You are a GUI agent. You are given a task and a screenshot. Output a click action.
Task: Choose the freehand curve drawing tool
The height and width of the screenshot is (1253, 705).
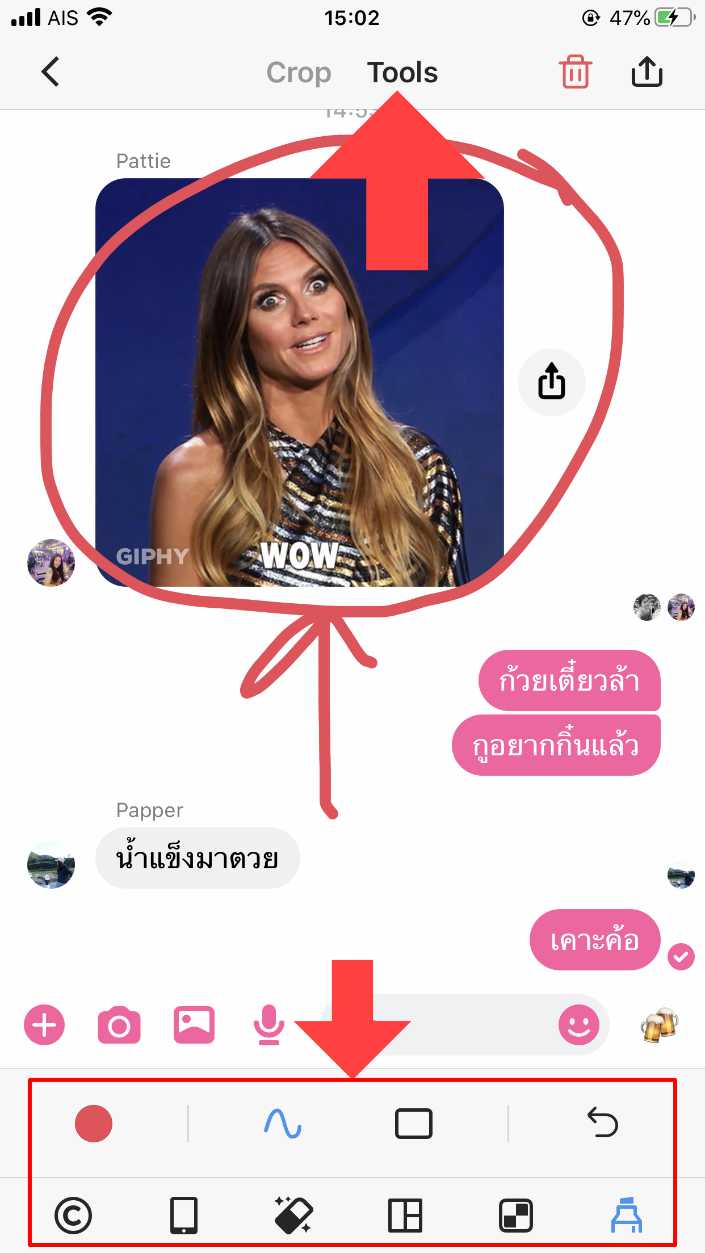point(282,1124)
